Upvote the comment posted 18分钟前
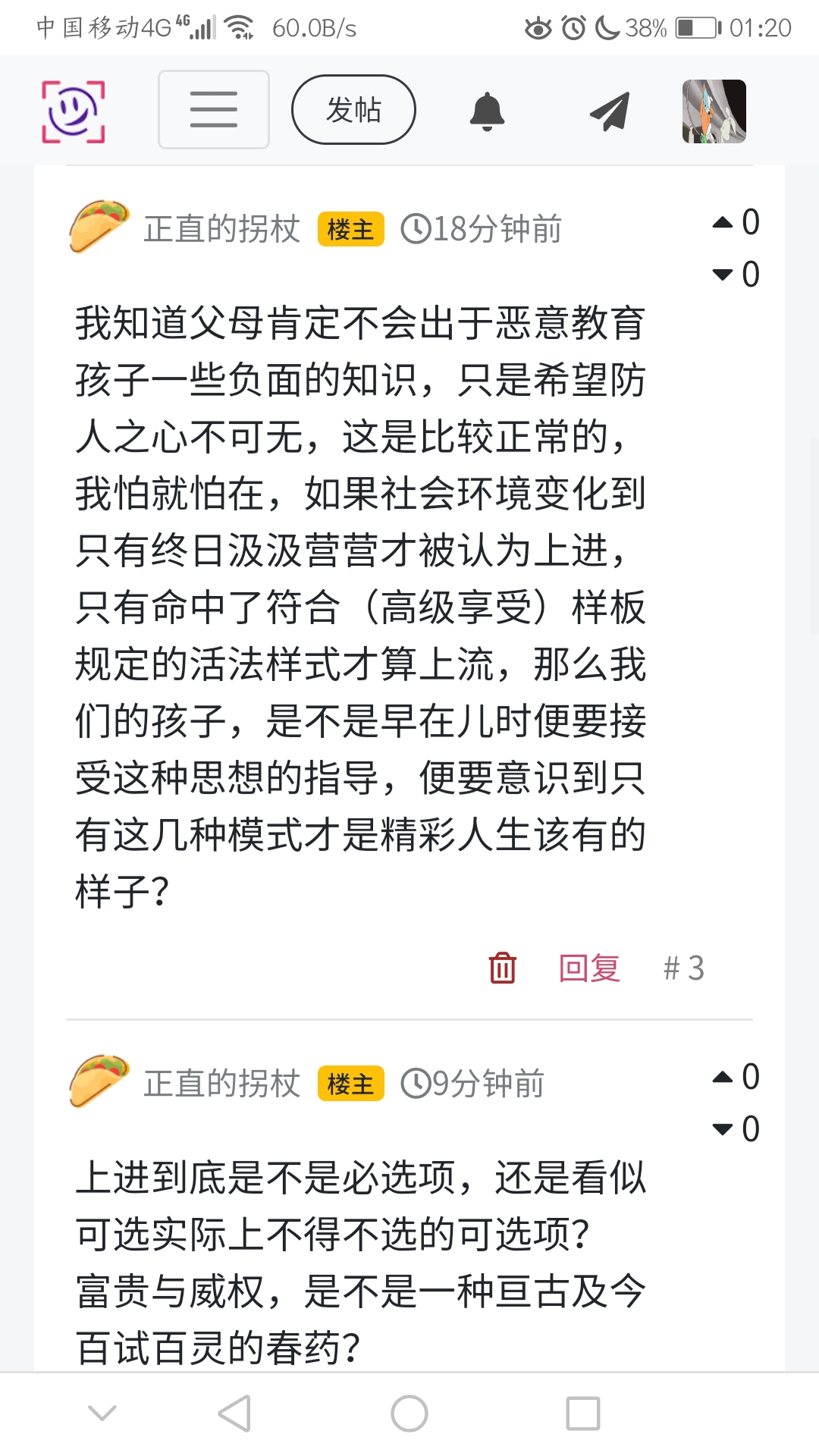 (723, 222)
